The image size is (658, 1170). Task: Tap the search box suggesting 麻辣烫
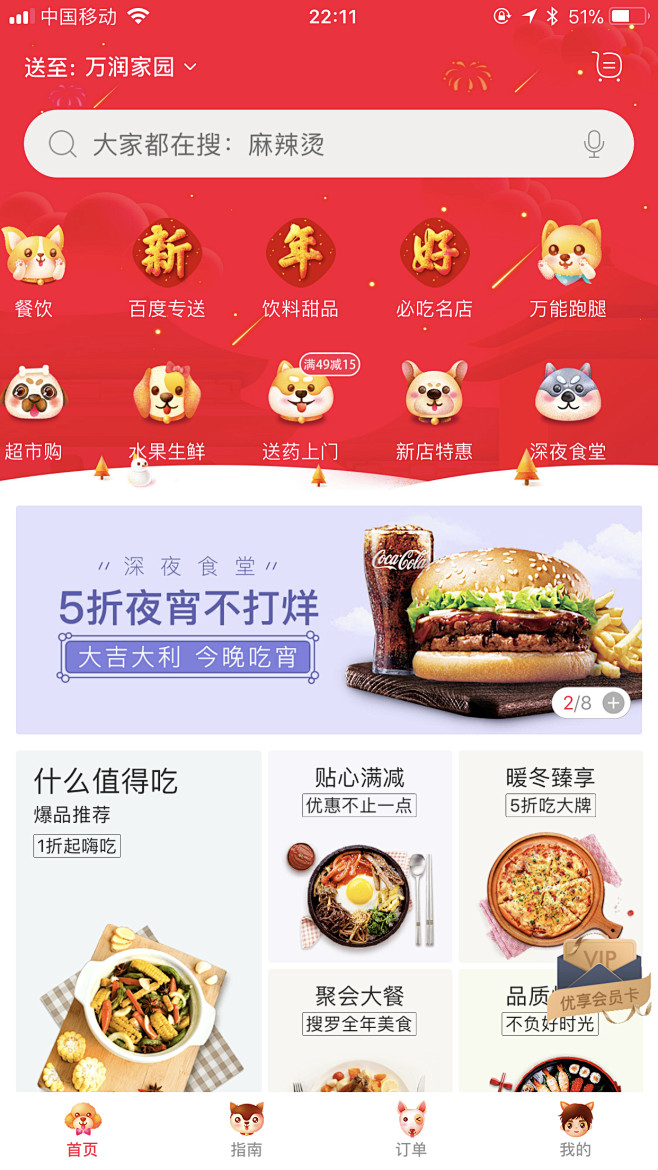coord(329,144)
